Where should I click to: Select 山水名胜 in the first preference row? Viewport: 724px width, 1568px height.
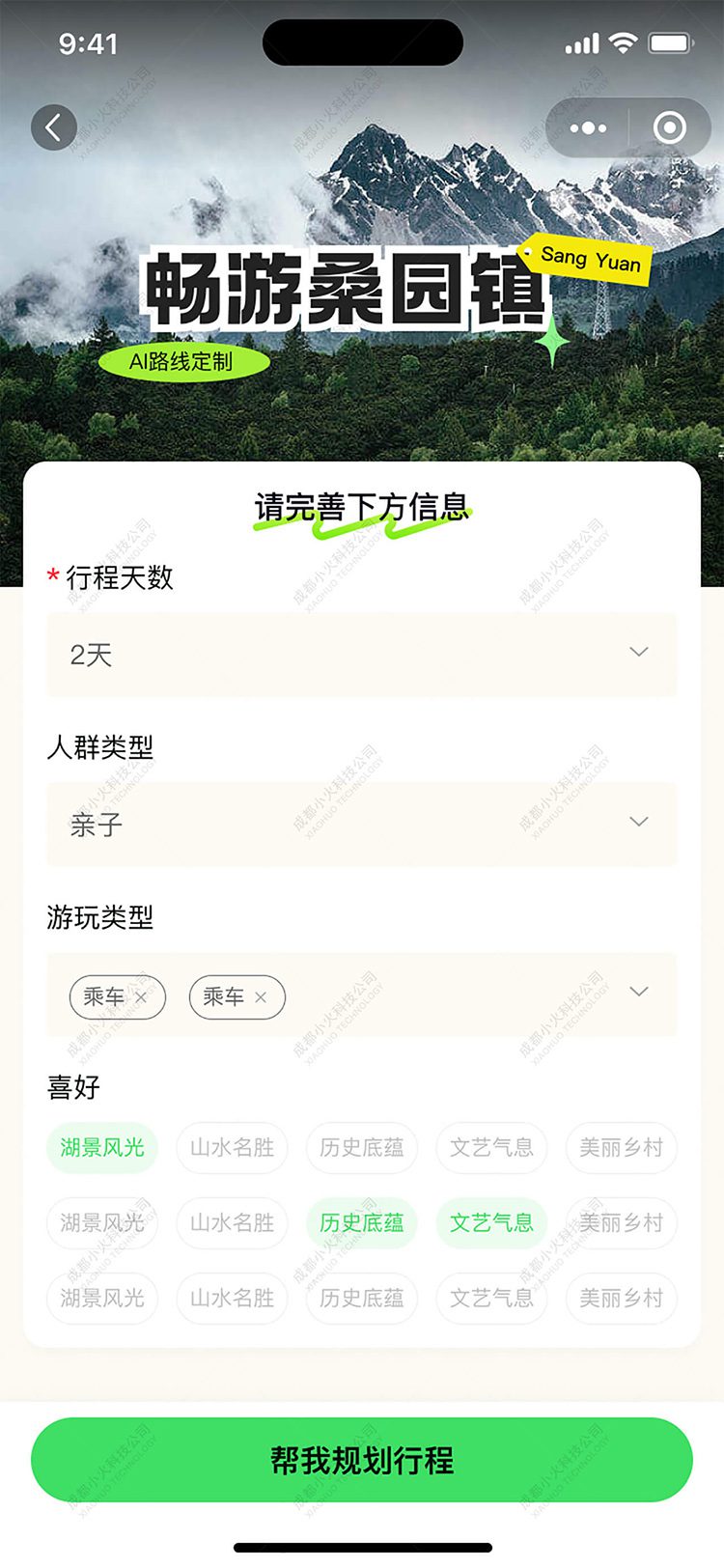point(232,1149)
